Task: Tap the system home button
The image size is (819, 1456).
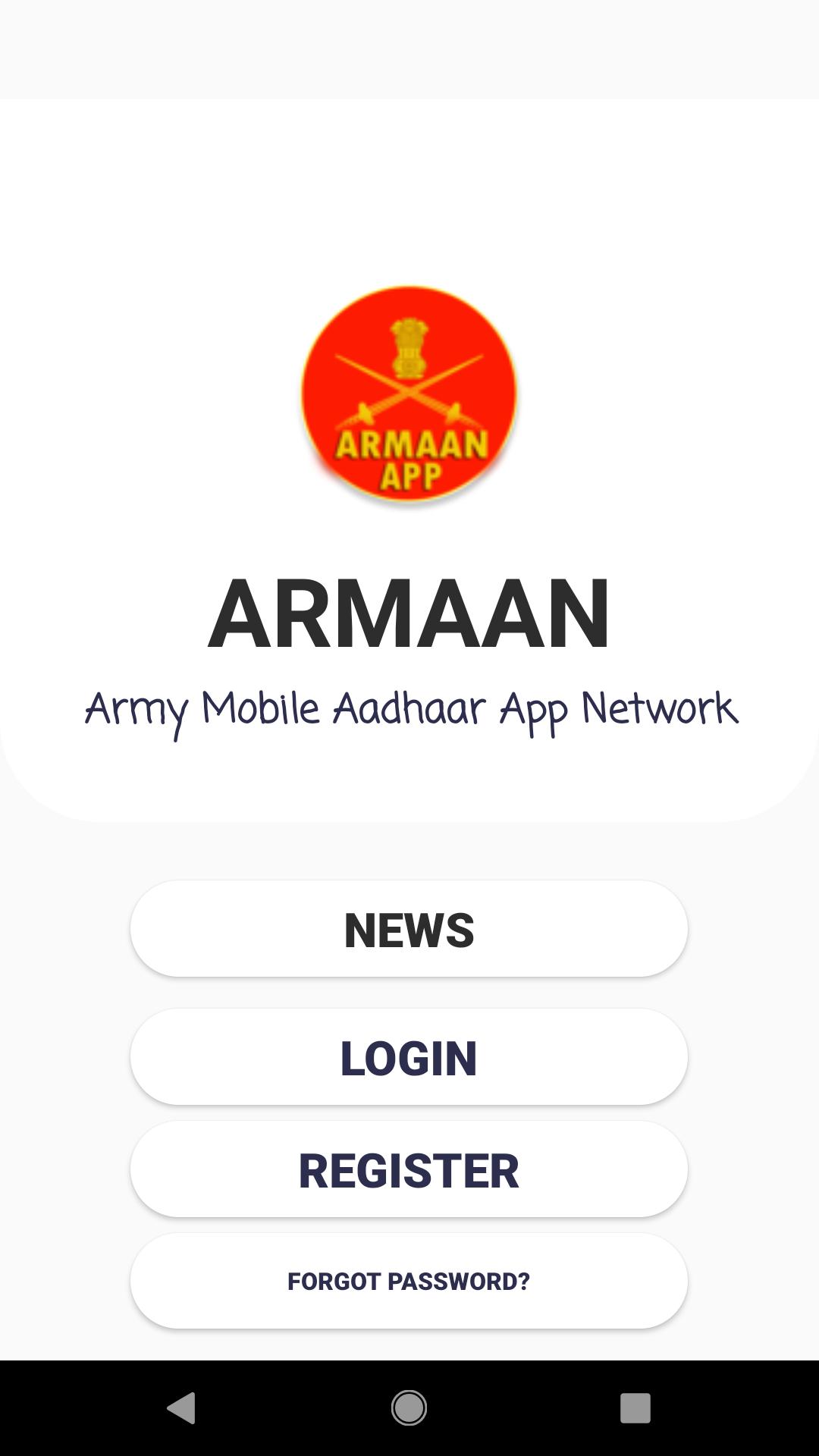Action: tap(409, 1408)
